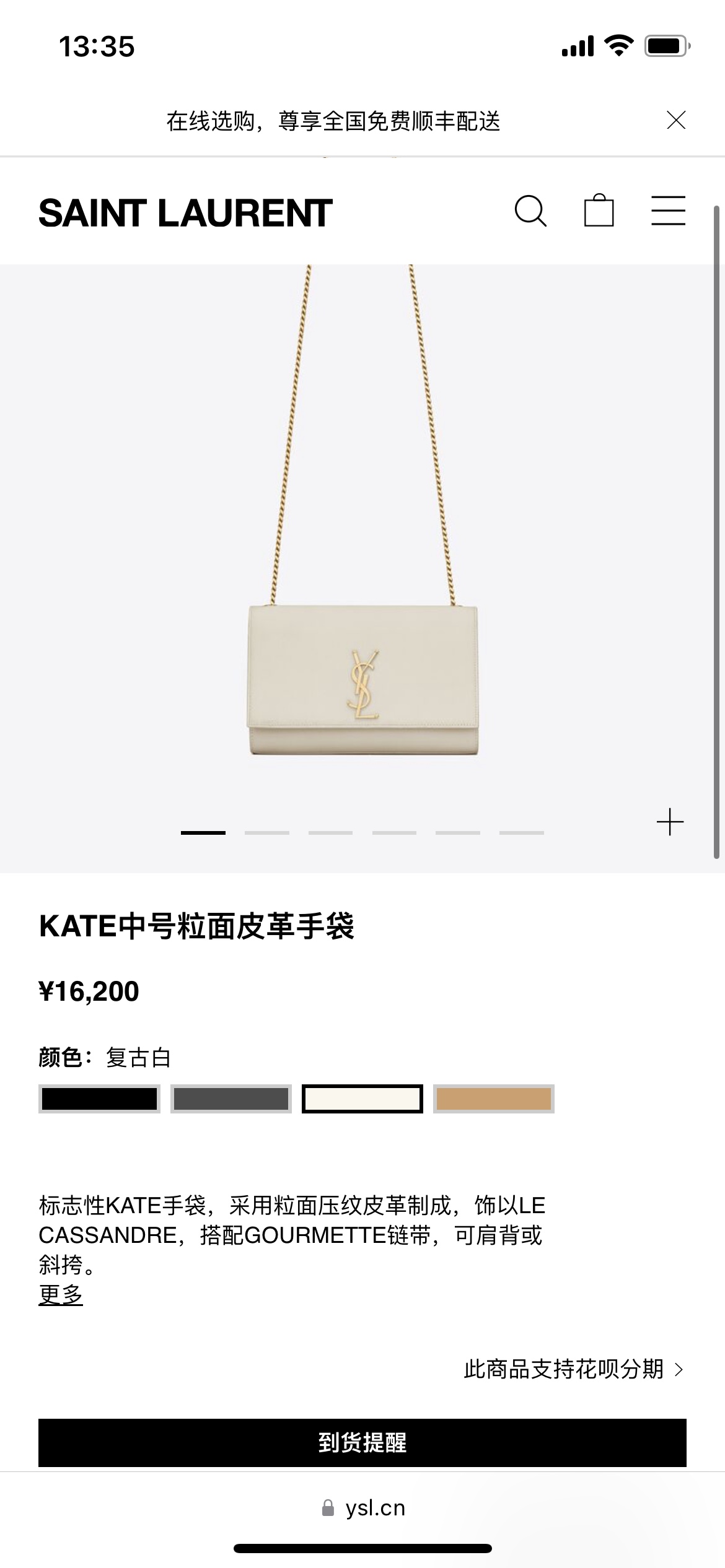The image size is (725, 1568).
Task: Select the dark grey color swatch
Action: (x=231, y=1099)
